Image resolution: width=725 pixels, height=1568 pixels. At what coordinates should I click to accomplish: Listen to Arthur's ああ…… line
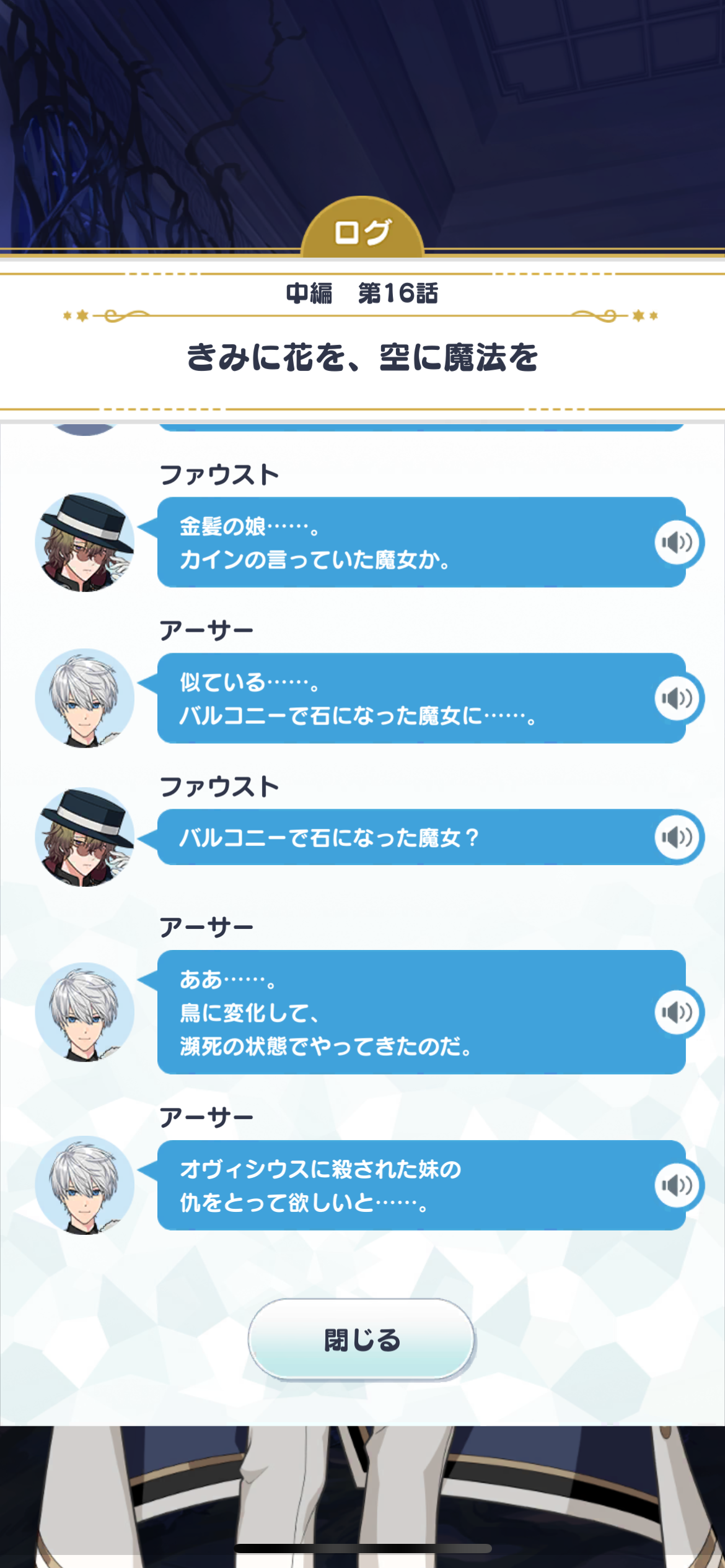(x=677, y=1012)
